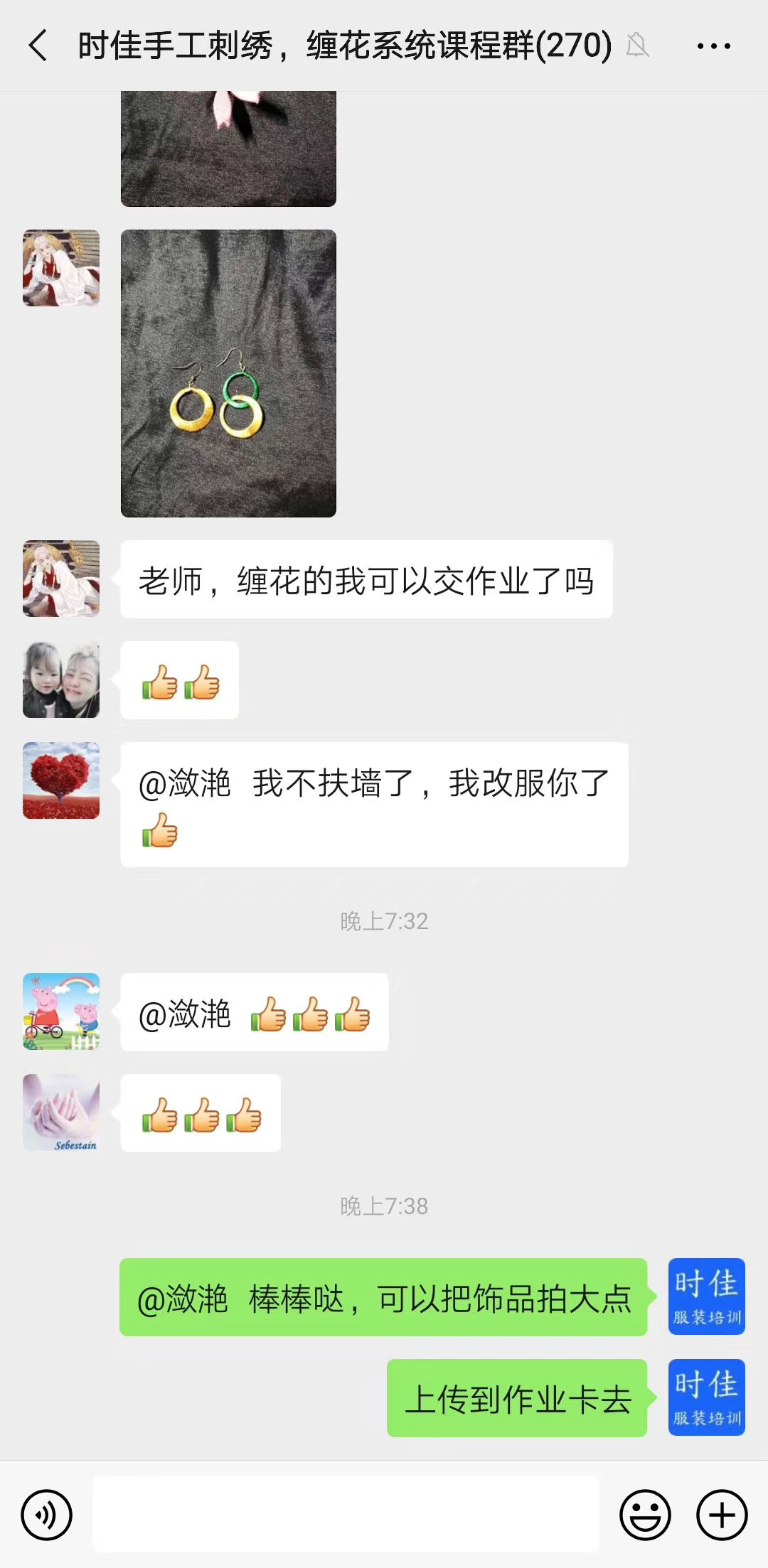Open the hoop earrings photo
The width and height of the screenshot is (768, 1568).
[x=228, y=373]
